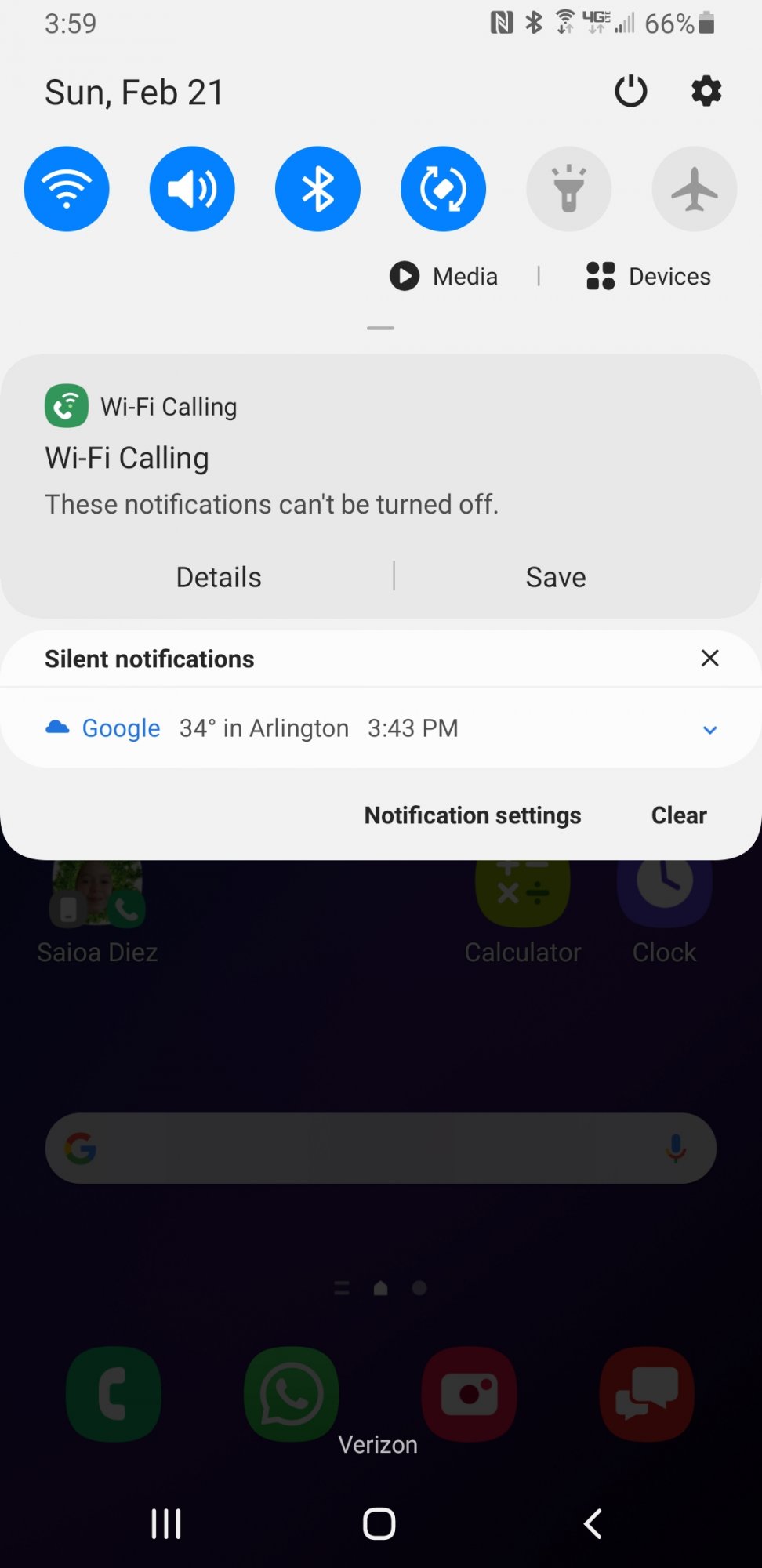
Task: Go to the home screen
Action: [x=379, y=1523]
